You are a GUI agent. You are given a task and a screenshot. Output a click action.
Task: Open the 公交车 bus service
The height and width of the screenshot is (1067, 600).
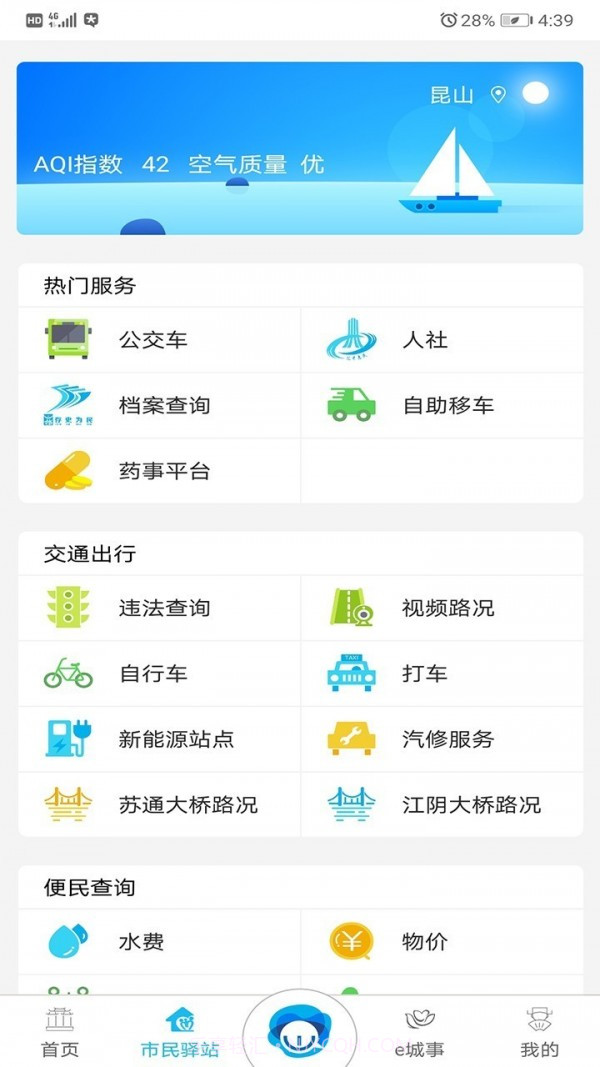coord(153,340)
